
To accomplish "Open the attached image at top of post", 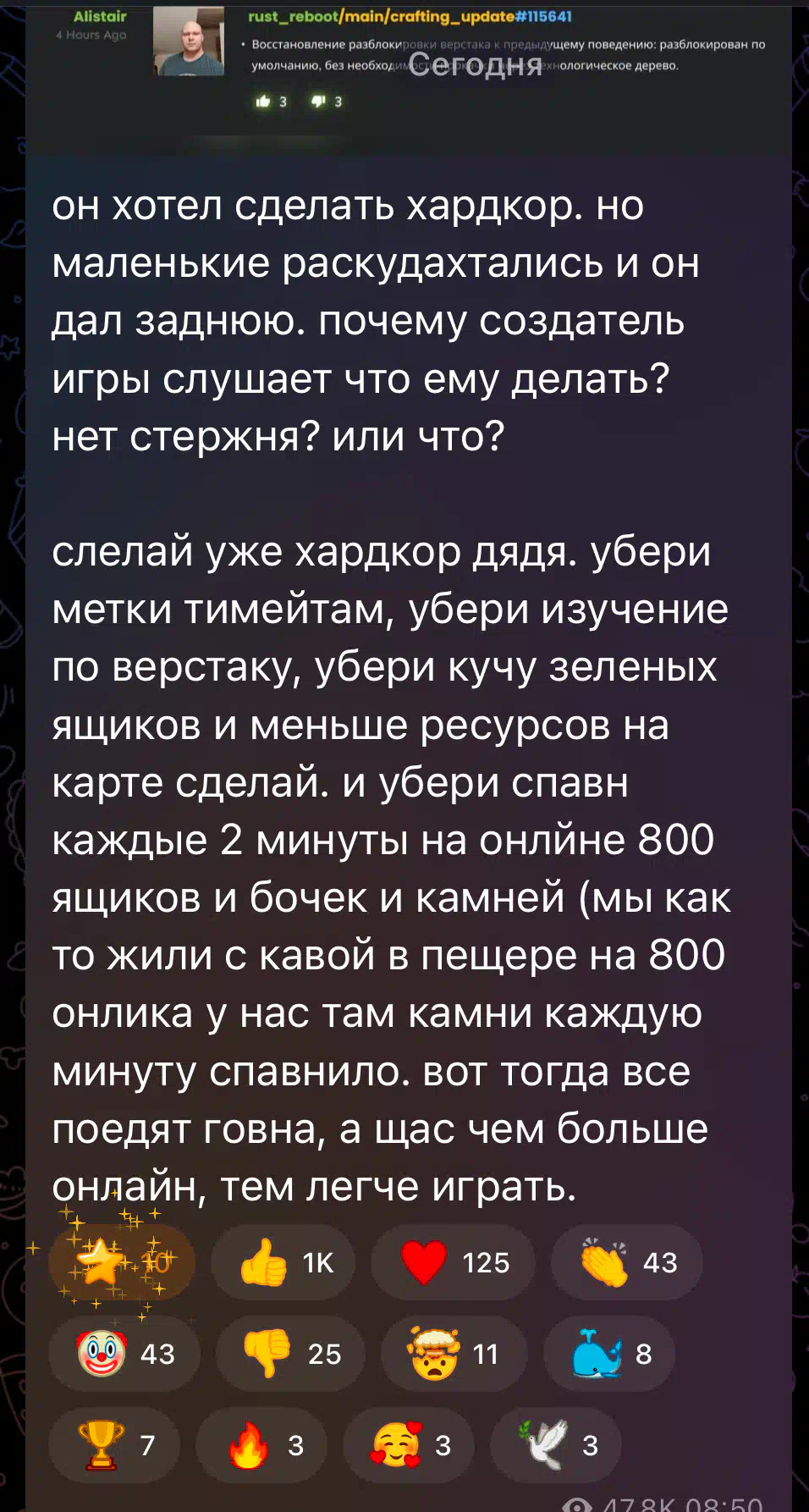I will [x=409, y=78].
